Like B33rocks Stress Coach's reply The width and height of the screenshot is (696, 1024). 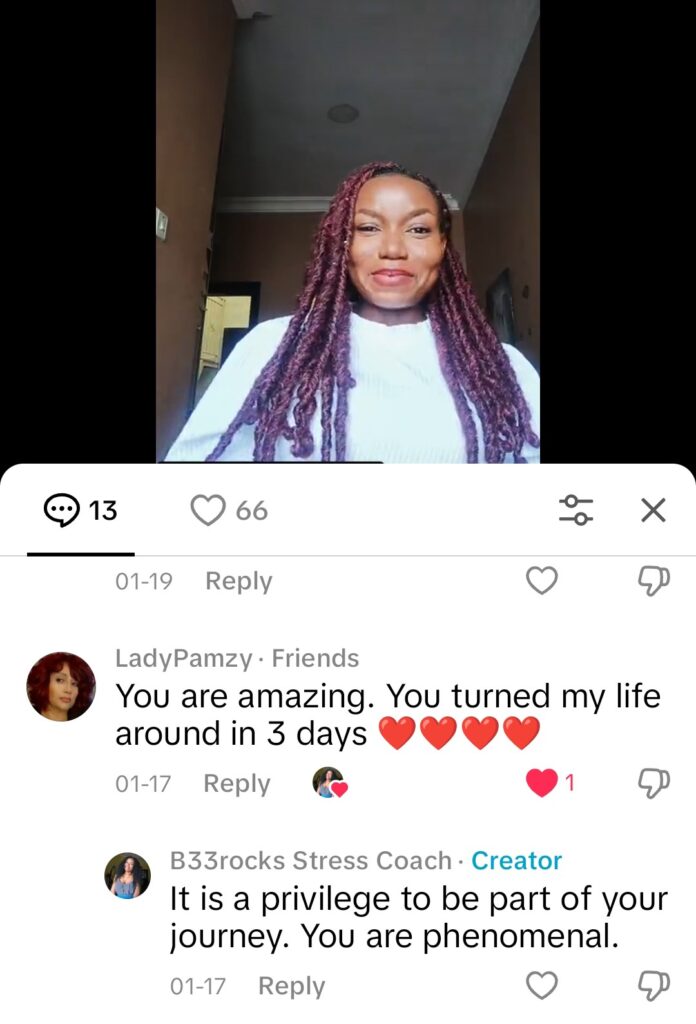(542, 986)
